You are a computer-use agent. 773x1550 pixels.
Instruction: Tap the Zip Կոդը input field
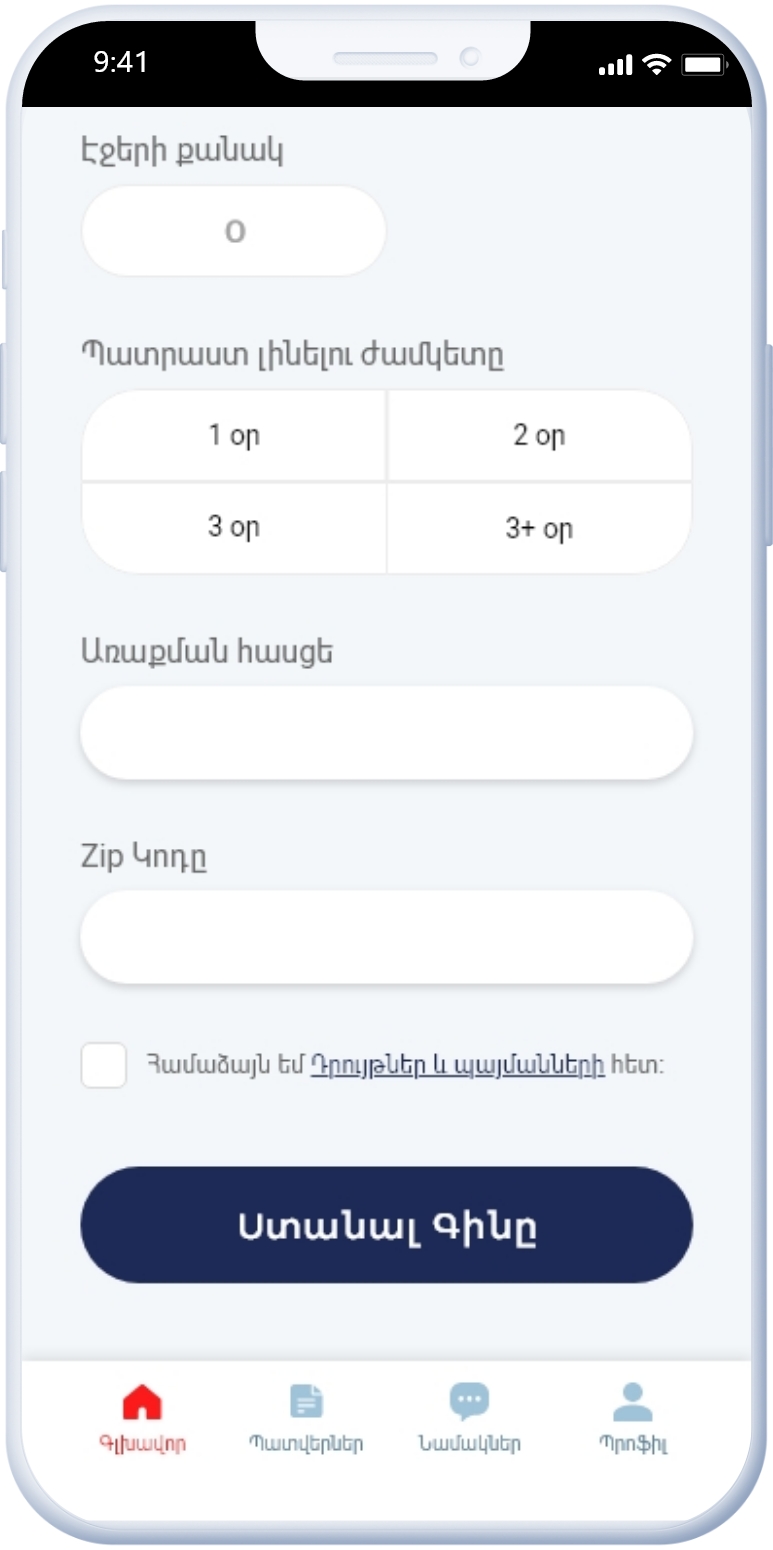coord(386,937)
